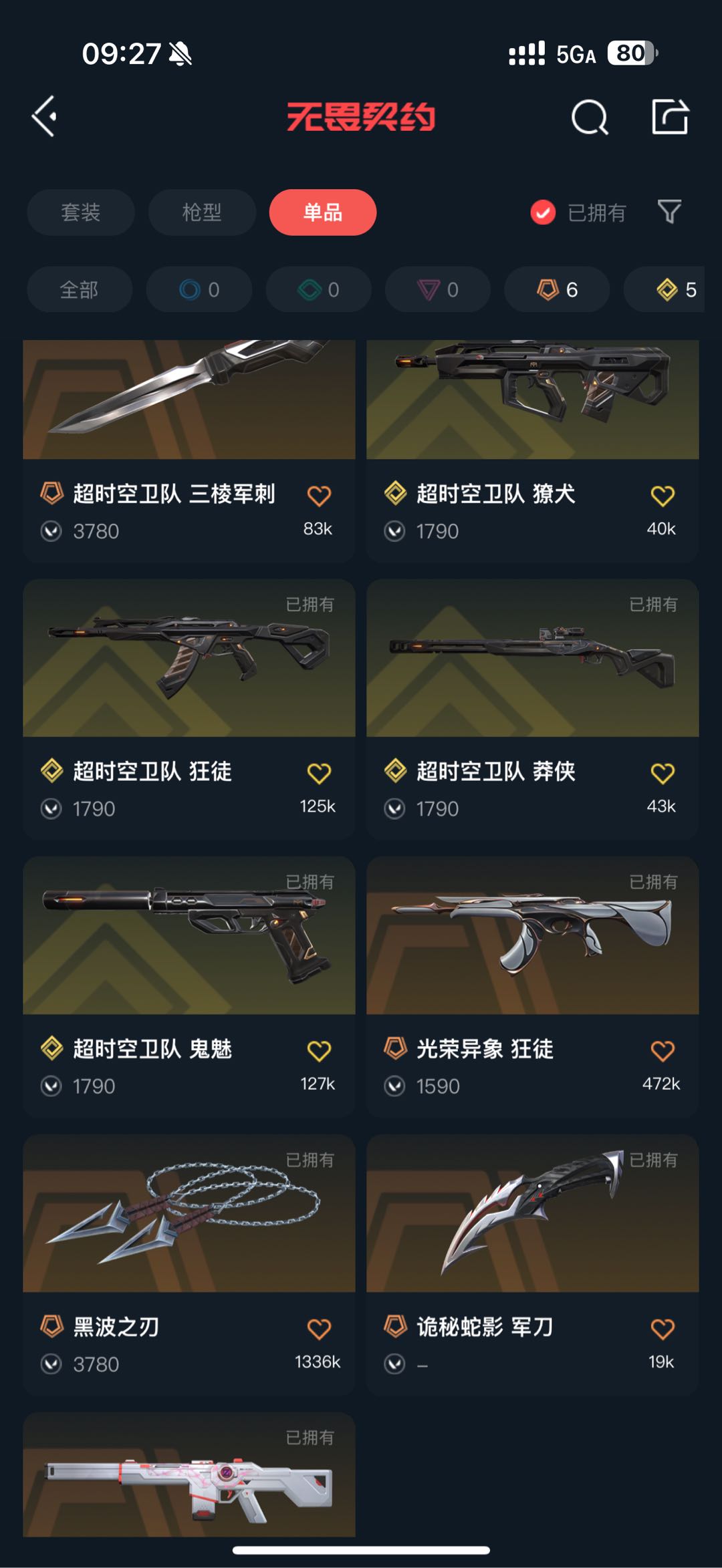Image resolution: width=722 pixels, height=1568 pixels.
Task: Share this skin collection page
Action: coord(669,117)
